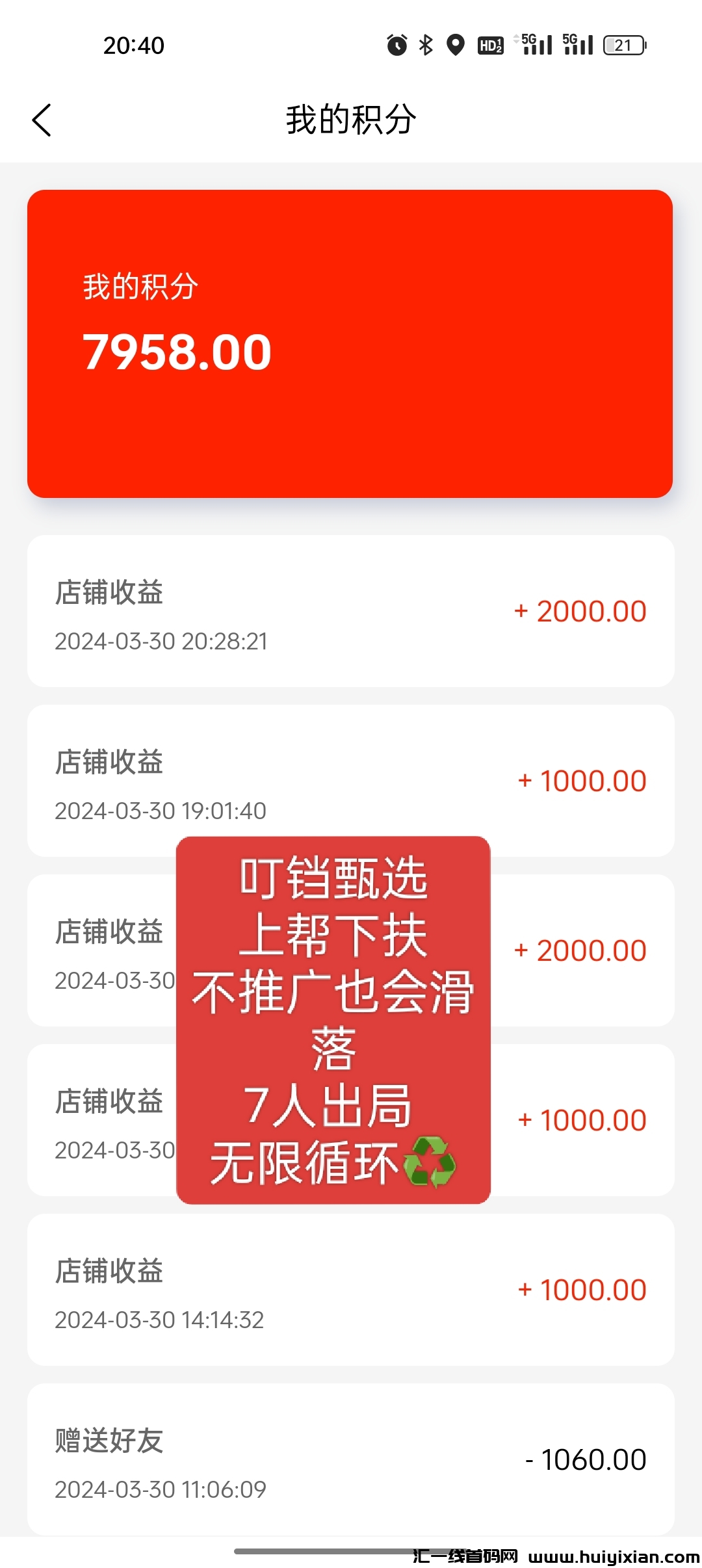The image size is (702, 1568).
Task: Tap the 7958.00 points balance
Action: 177,351
